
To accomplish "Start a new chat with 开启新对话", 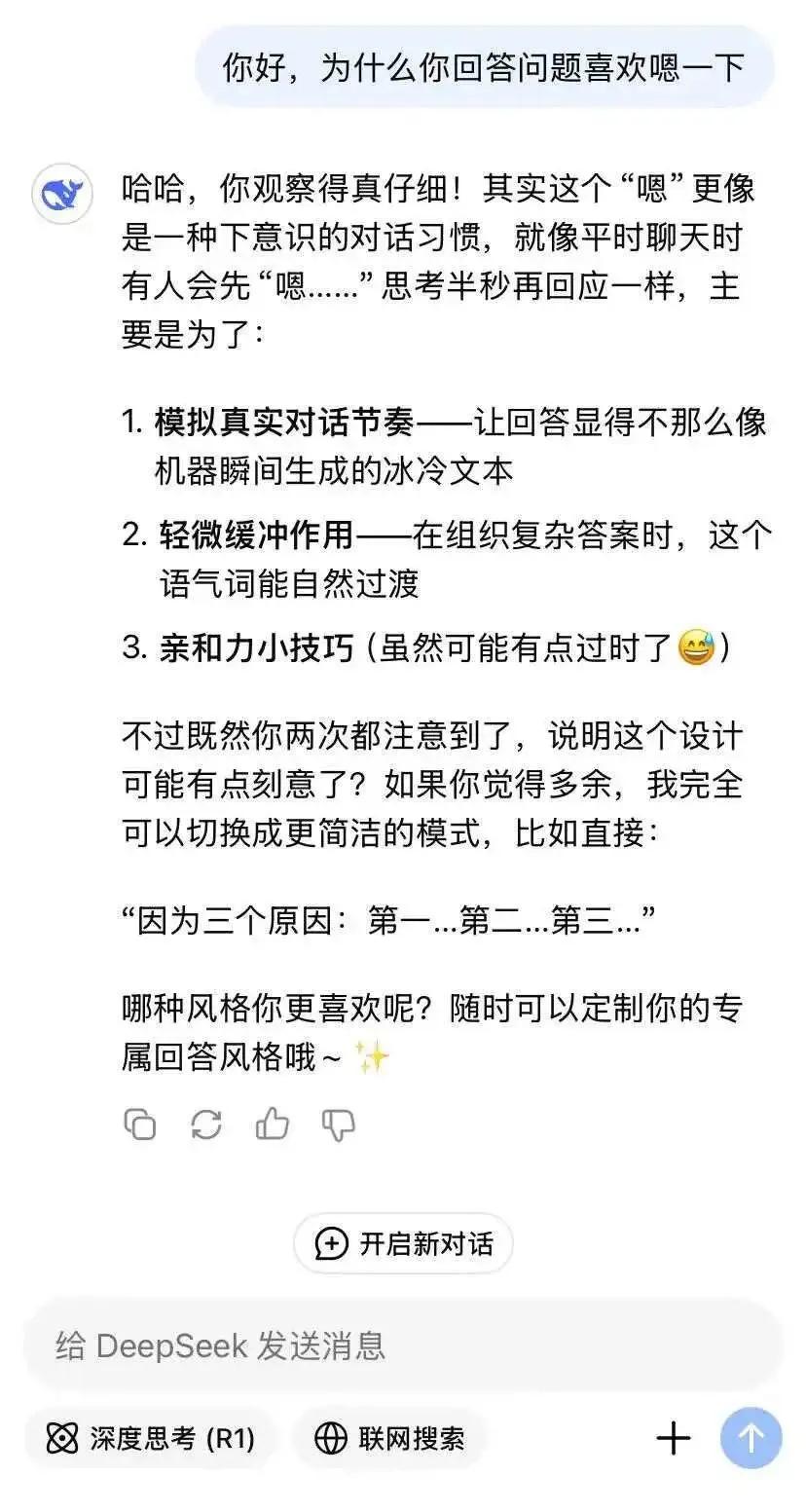I will (403, 1243).
